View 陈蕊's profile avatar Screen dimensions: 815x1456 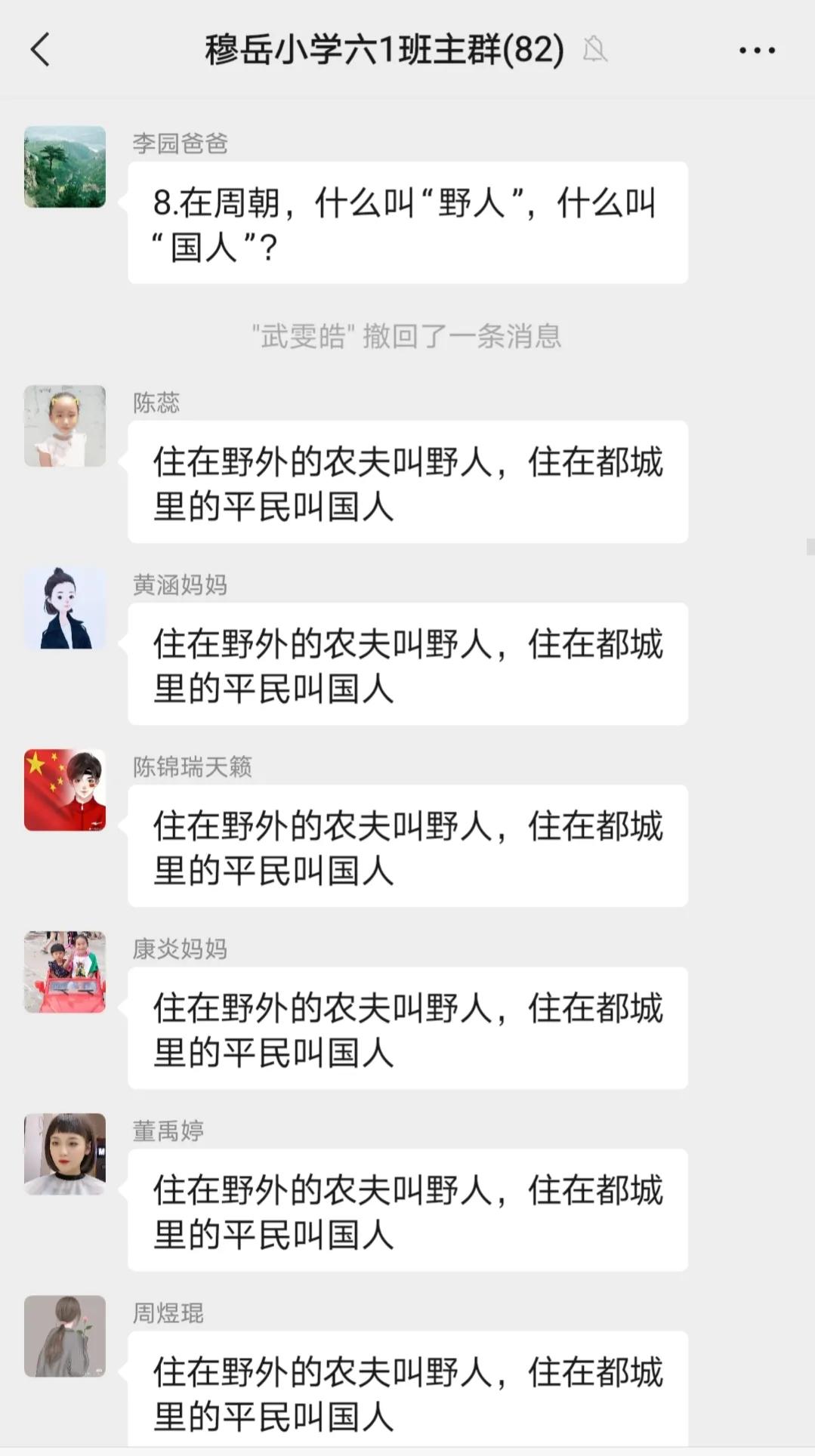[65, 426]
